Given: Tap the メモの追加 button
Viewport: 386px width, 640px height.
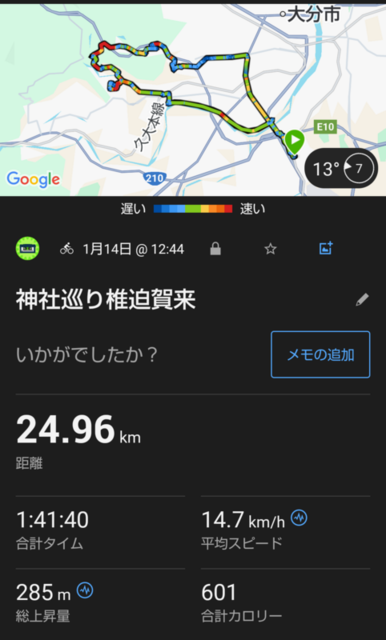Looking at the screenshot, I should tap(321, 354).
